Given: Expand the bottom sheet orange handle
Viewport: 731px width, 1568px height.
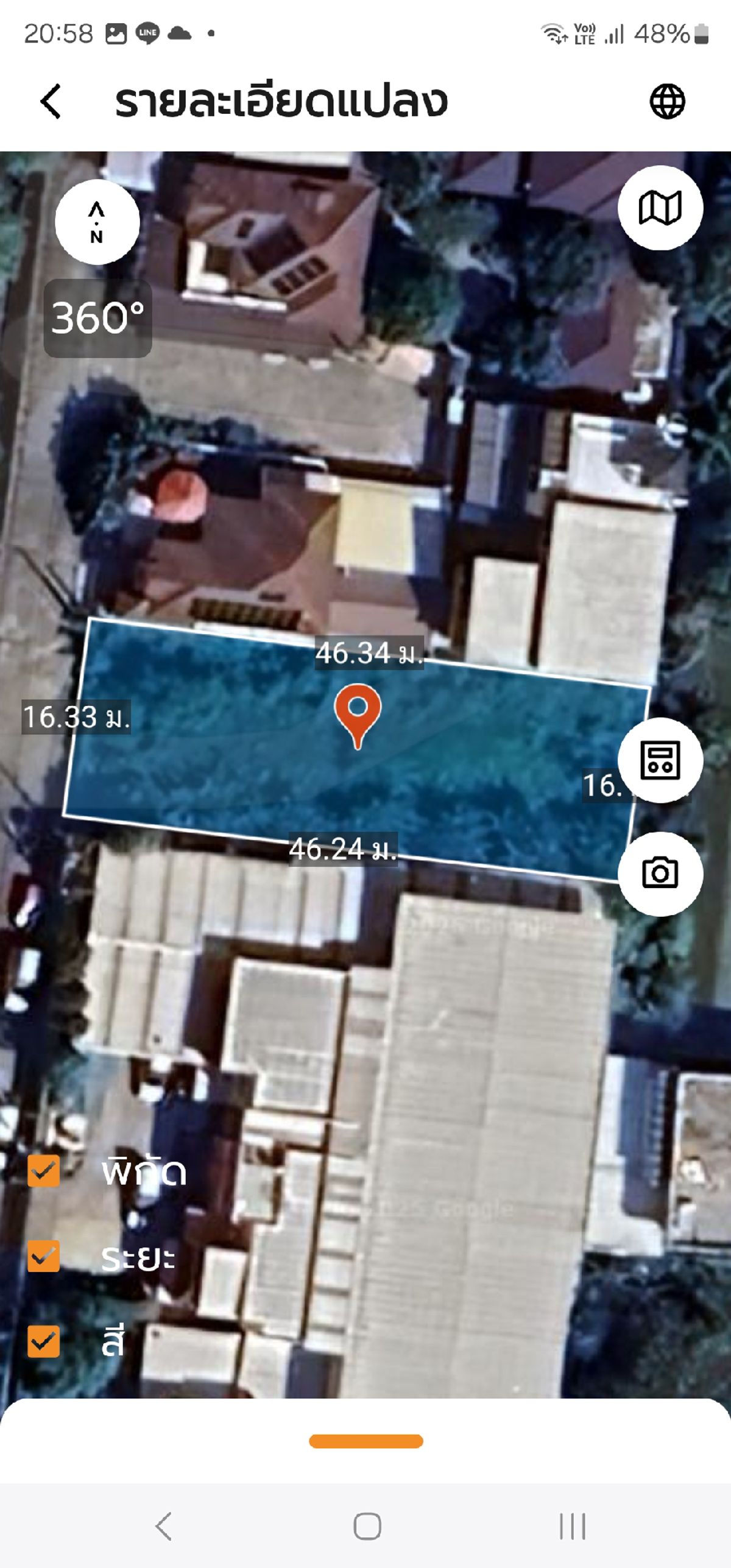Looking at the screenshot, I should [x=365, y=1441].
